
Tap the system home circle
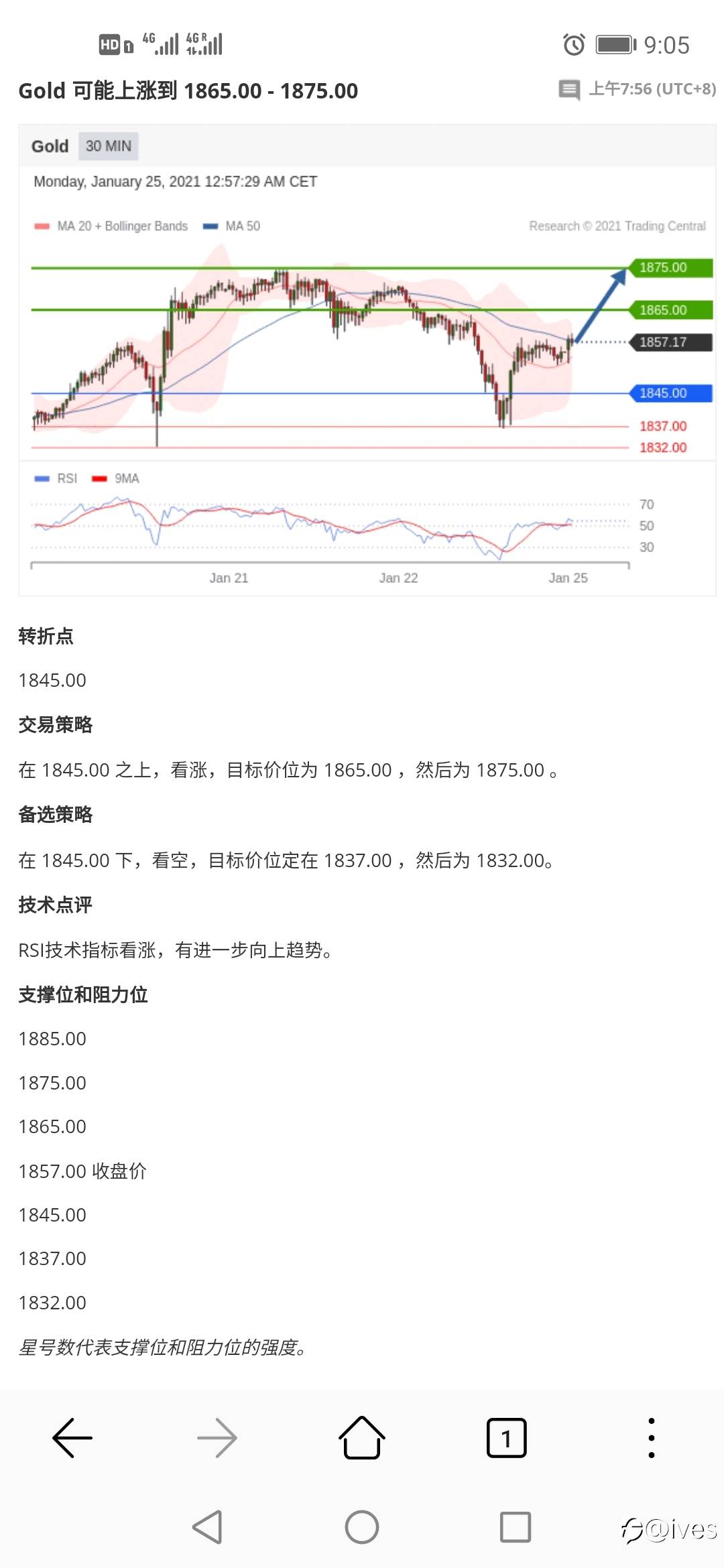click(x=362, y=1527)
